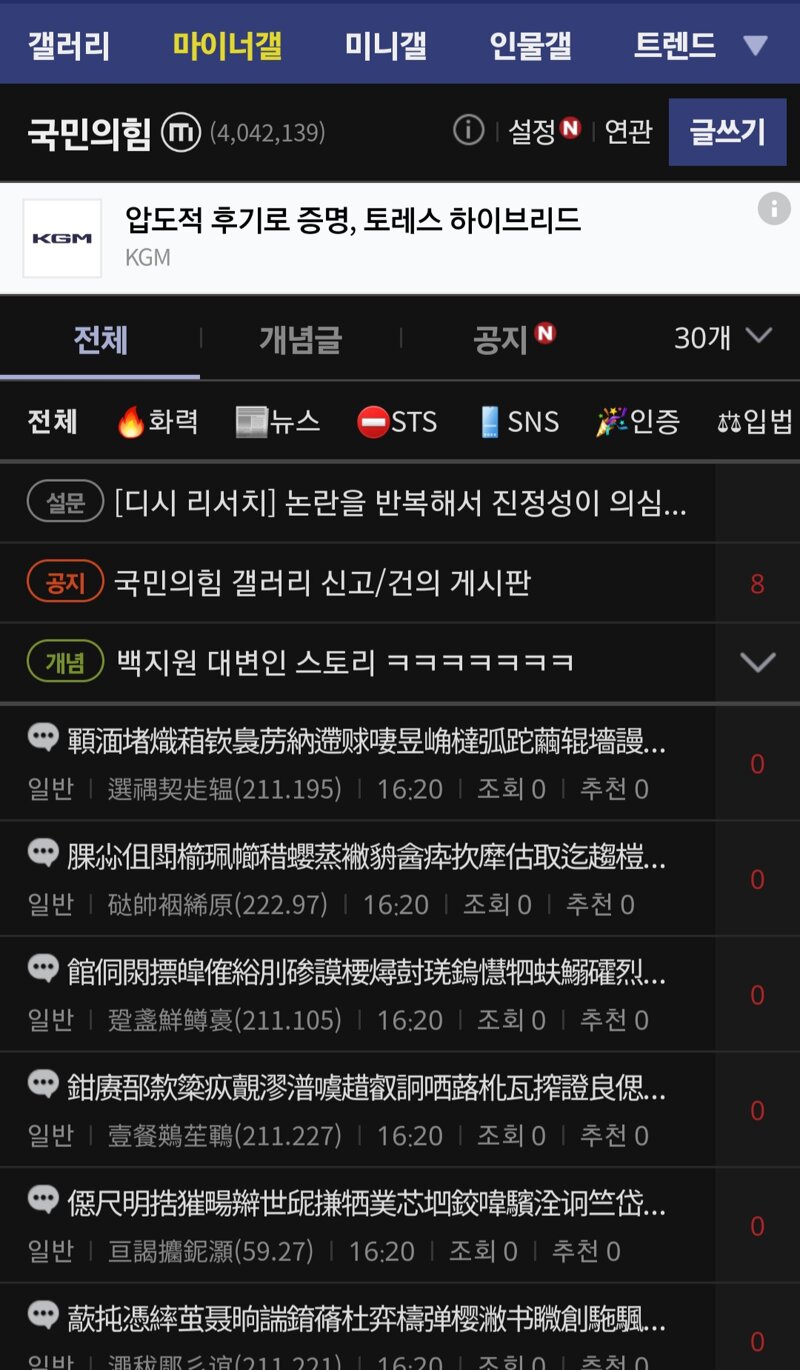The width and height of the screenshot is (800, 1370).
Task: Filter posts by 뉴스 category
Action: pyautogui.click(x=278, y=422)
